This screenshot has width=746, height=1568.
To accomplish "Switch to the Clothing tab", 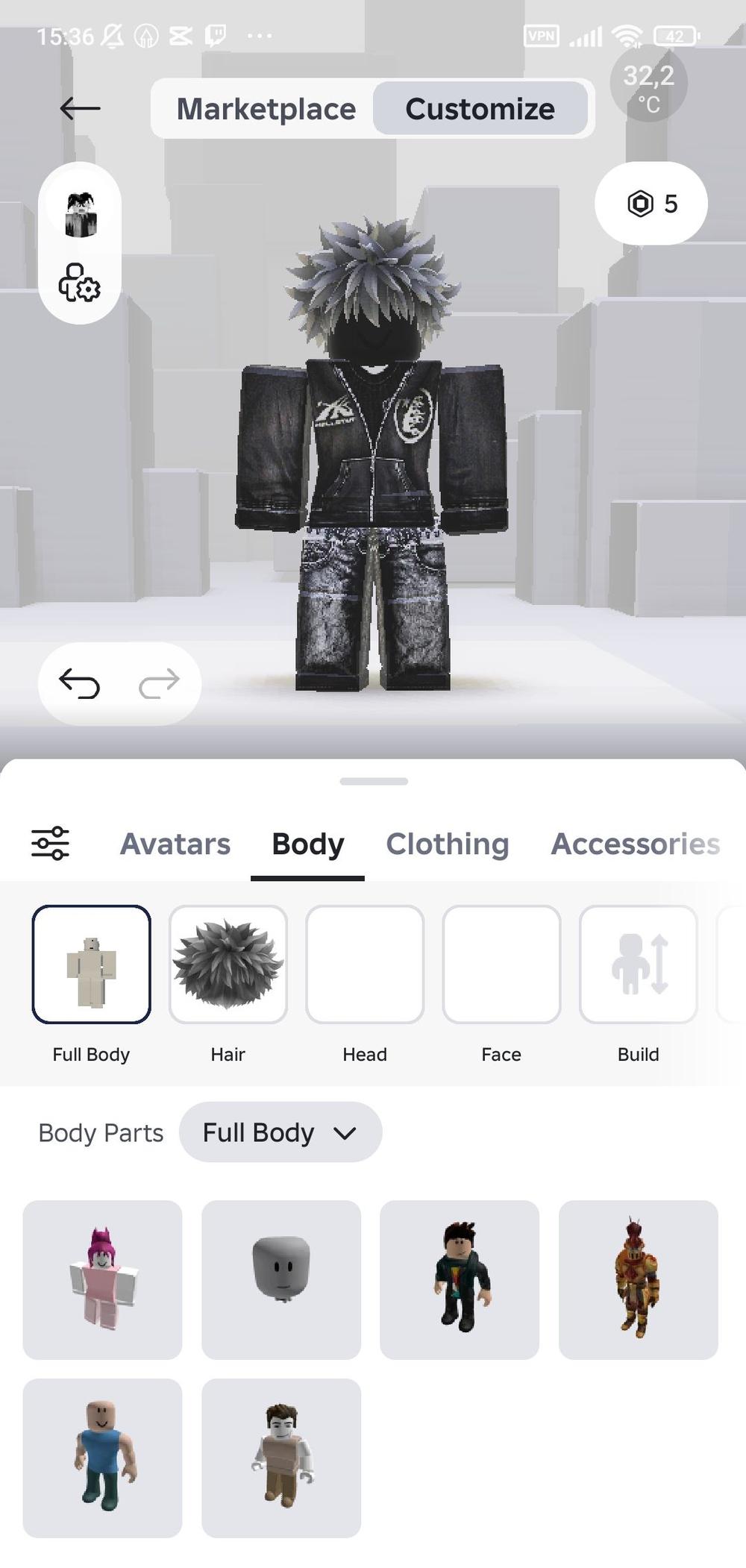I will [x=448, y=844].
